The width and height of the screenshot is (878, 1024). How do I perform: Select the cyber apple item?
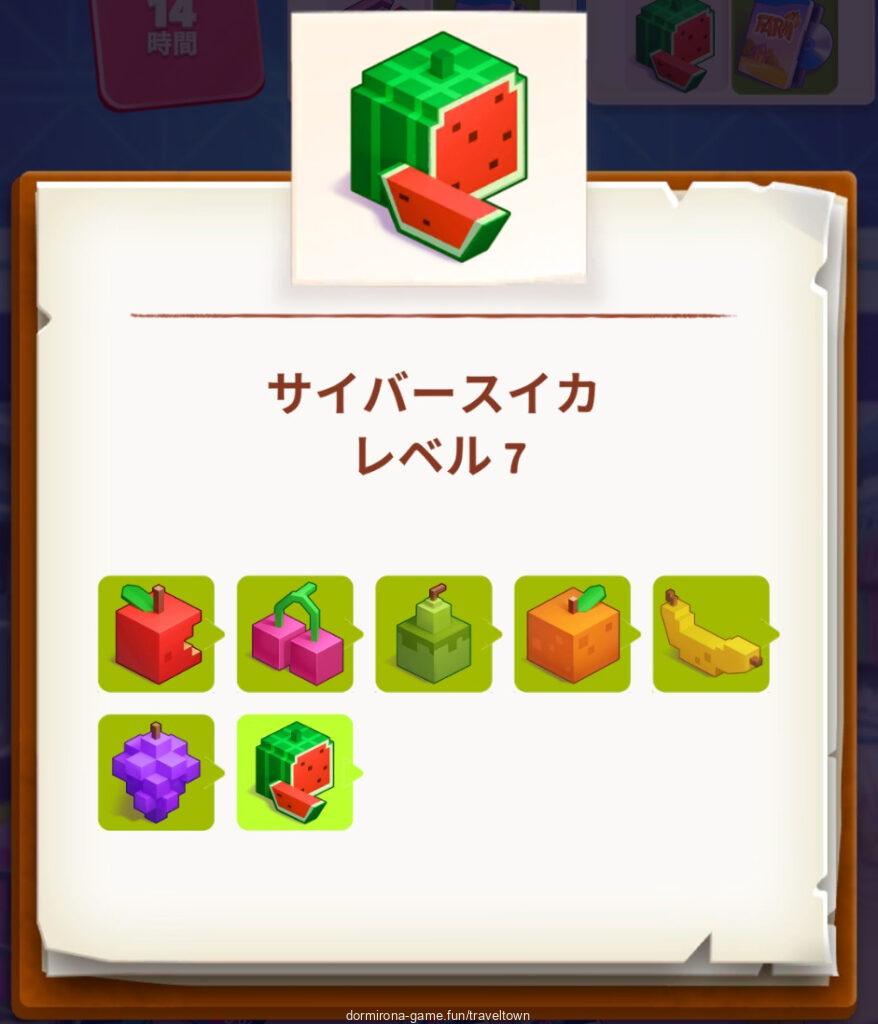[156, 634]
